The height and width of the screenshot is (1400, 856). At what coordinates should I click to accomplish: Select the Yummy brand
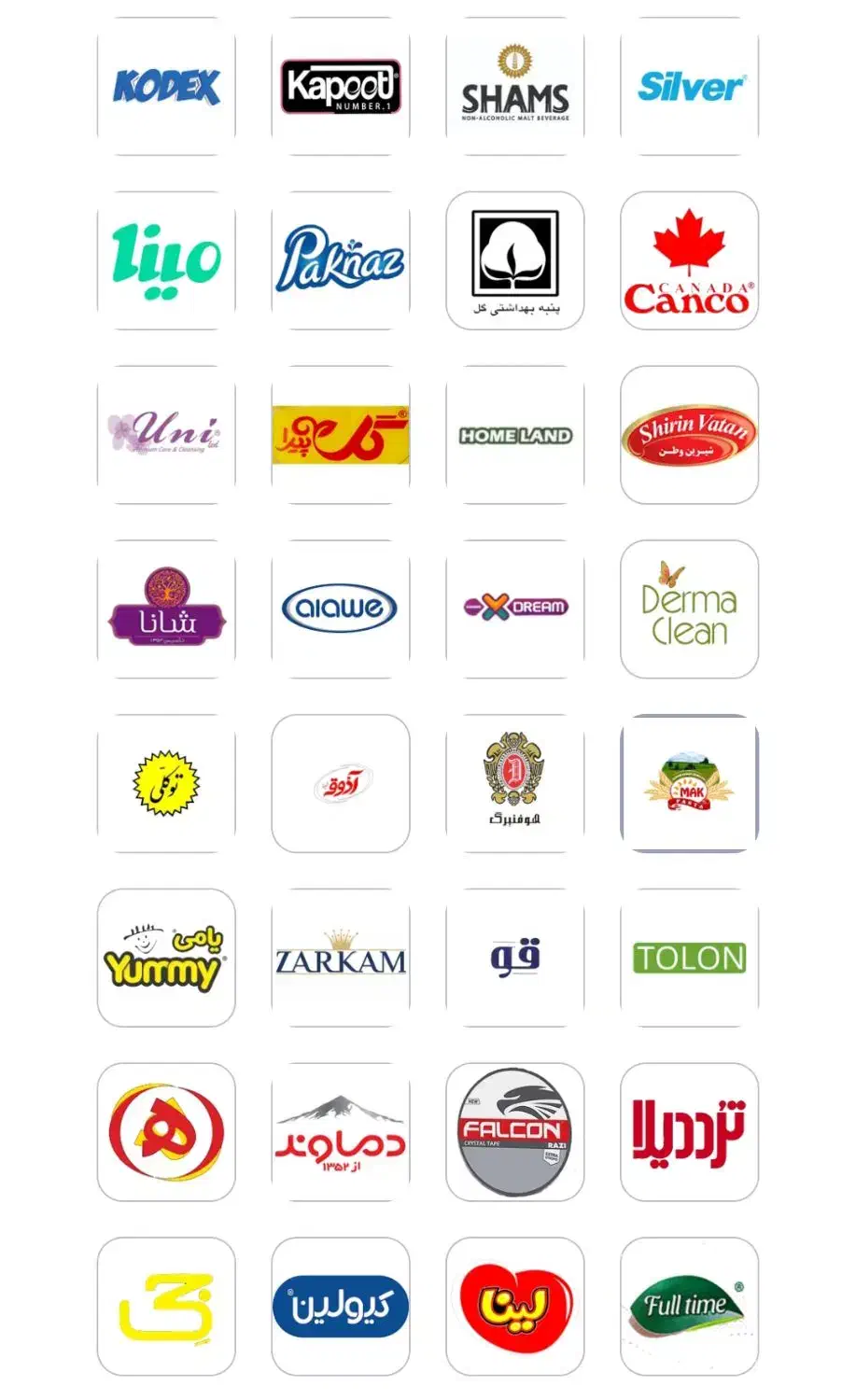pos(166,958)
